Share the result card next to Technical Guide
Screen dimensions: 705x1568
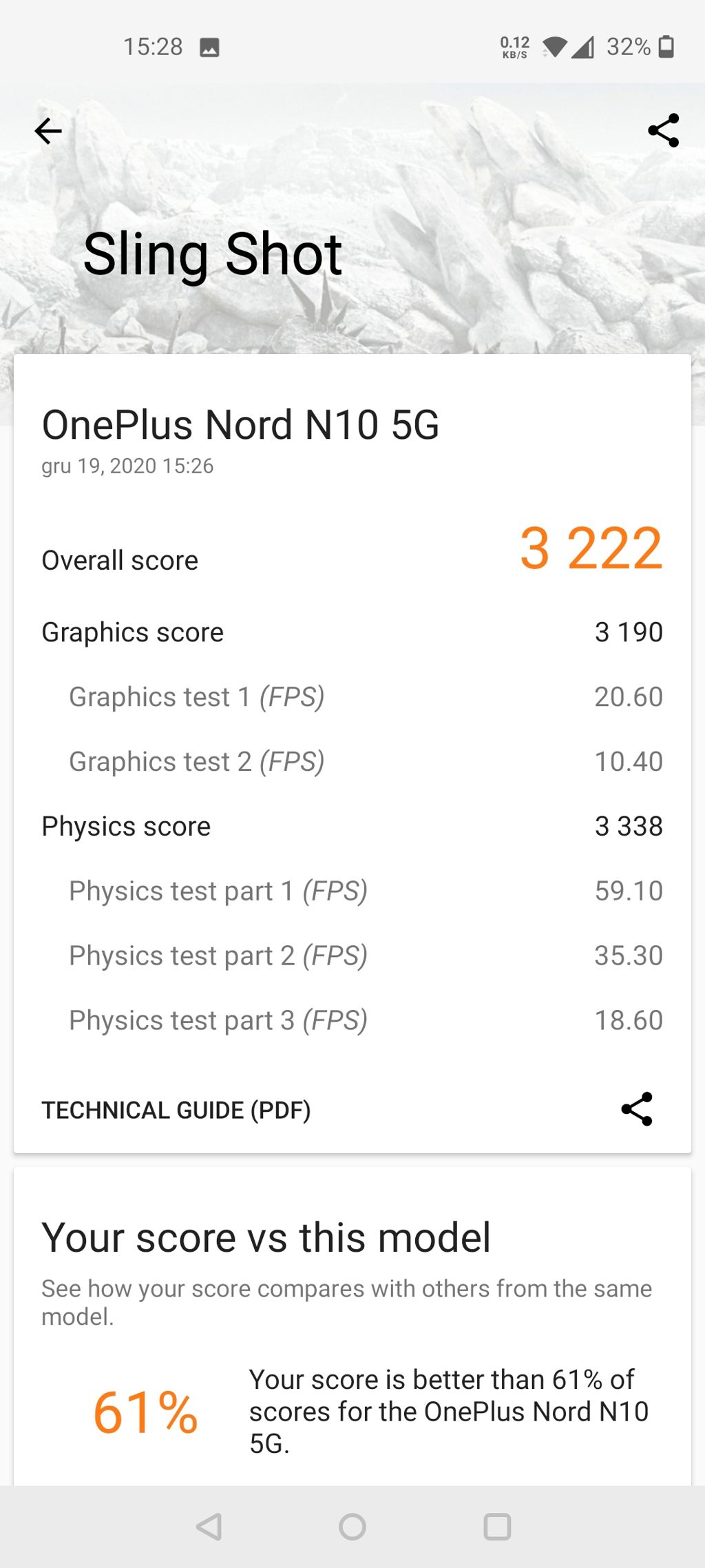637,1109
